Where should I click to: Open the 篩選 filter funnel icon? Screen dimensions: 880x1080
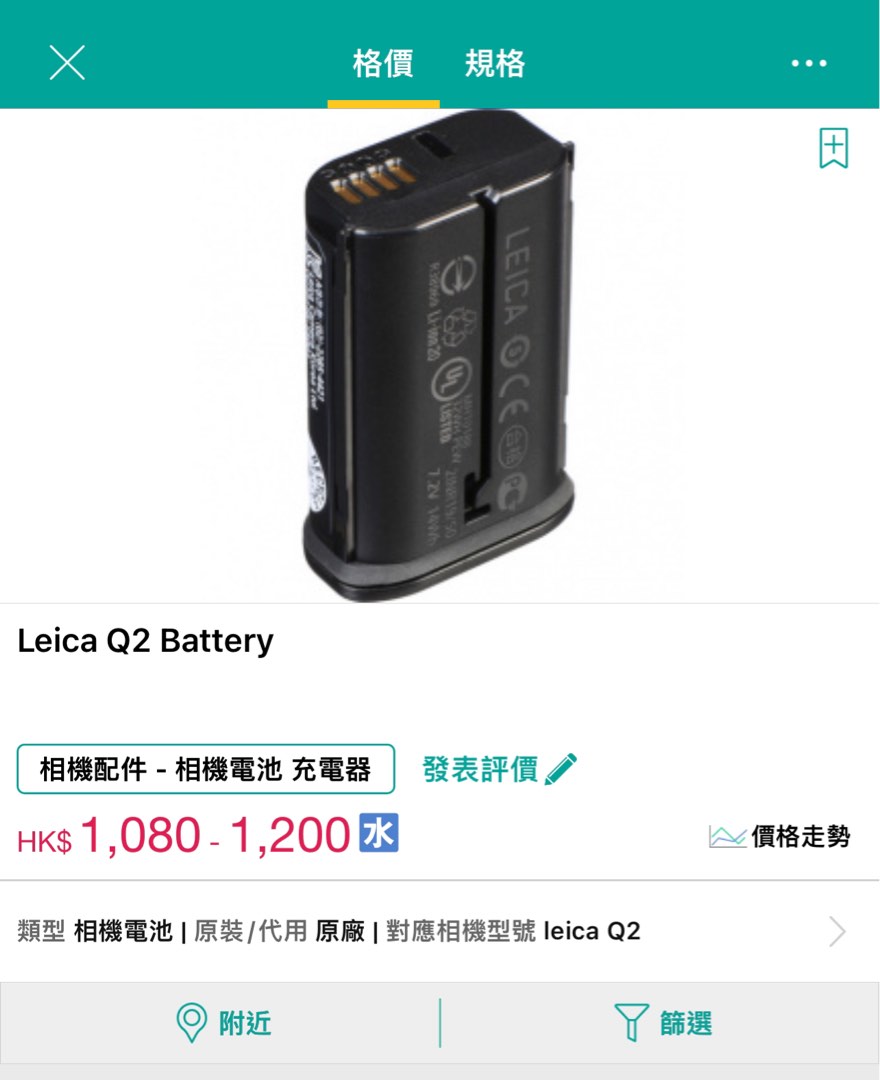click(630, 1022)
